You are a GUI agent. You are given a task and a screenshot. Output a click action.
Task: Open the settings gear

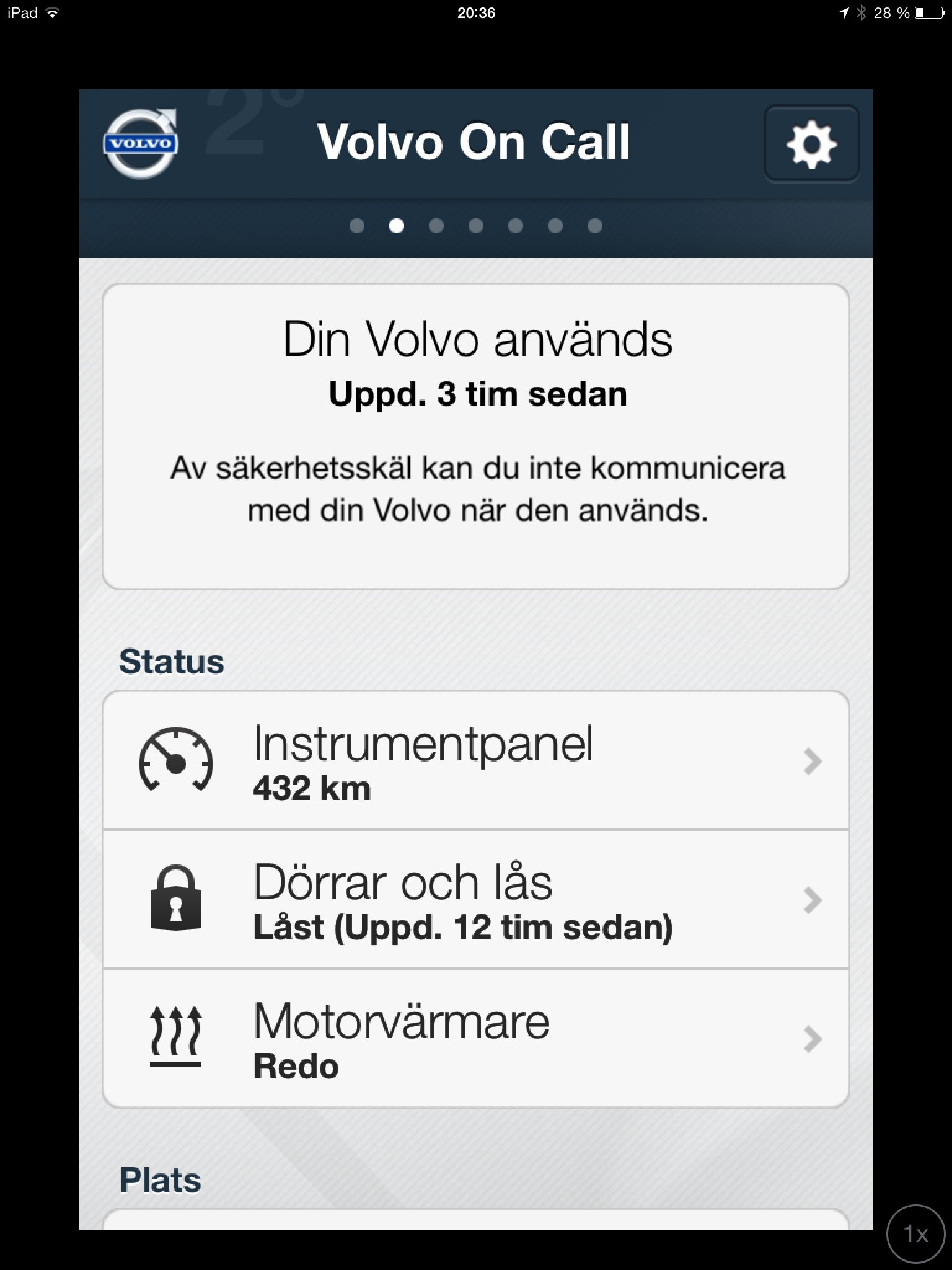click(x=811, y=144)
